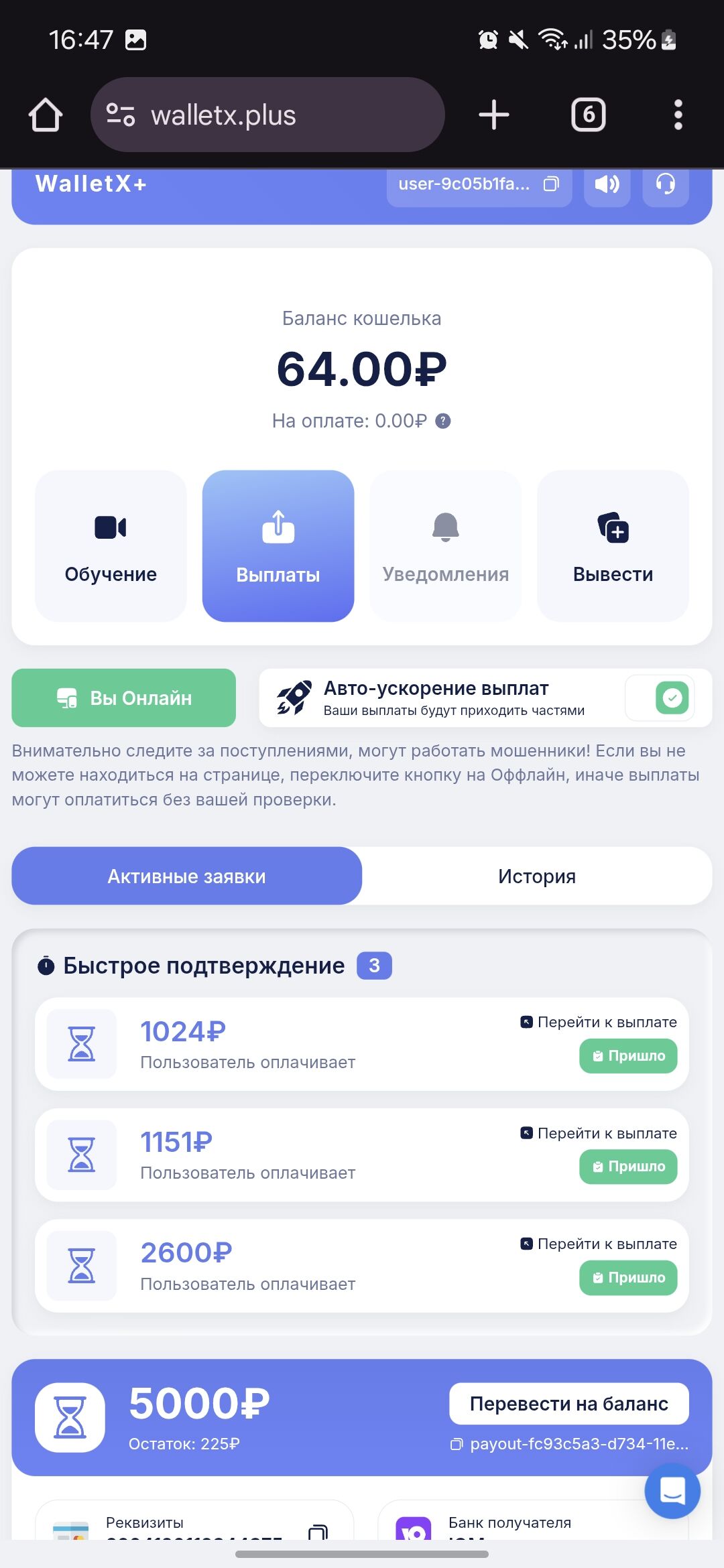Viewport: 724px width, 1568px height.
Task: Switch to the История tab
Action: pos(537,876)
